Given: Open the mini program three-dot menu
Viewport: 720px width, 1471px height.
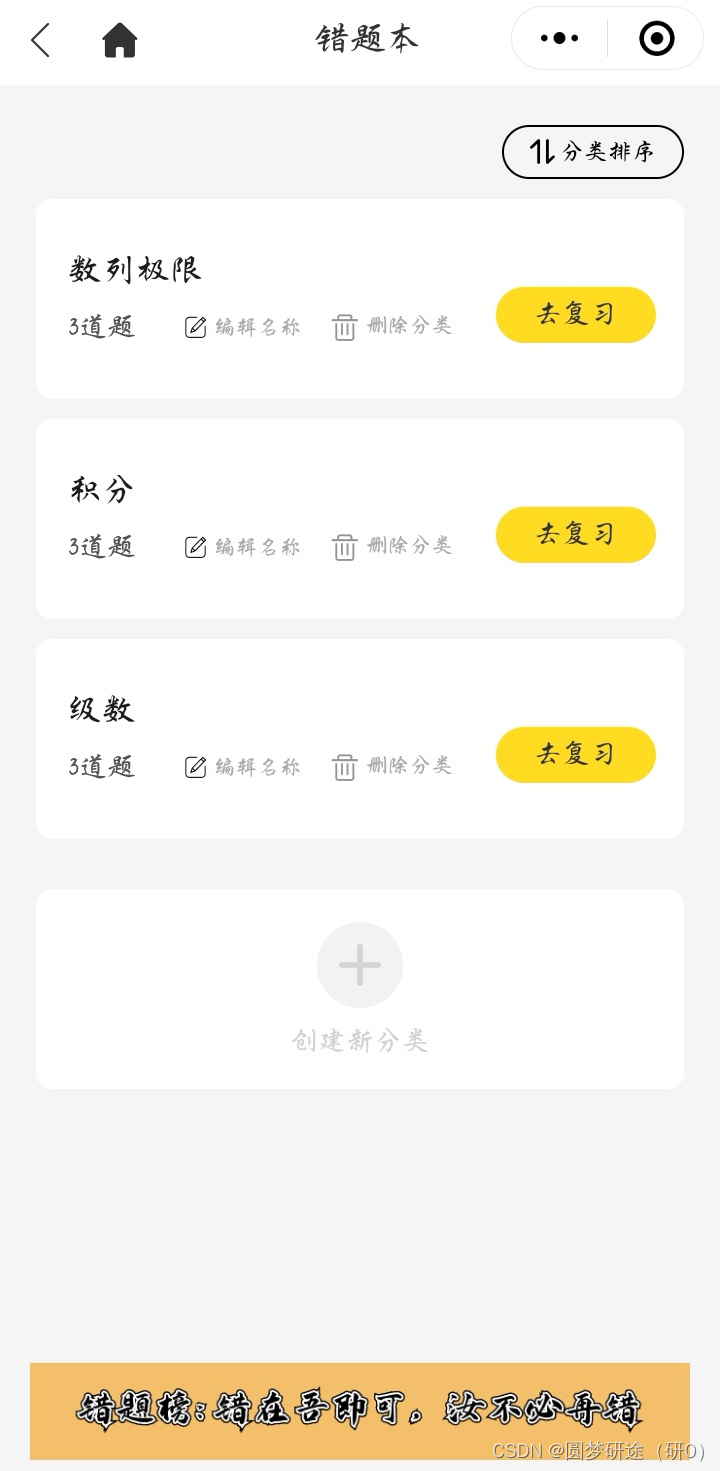Looking at the screenshot, I should (559, 39).
